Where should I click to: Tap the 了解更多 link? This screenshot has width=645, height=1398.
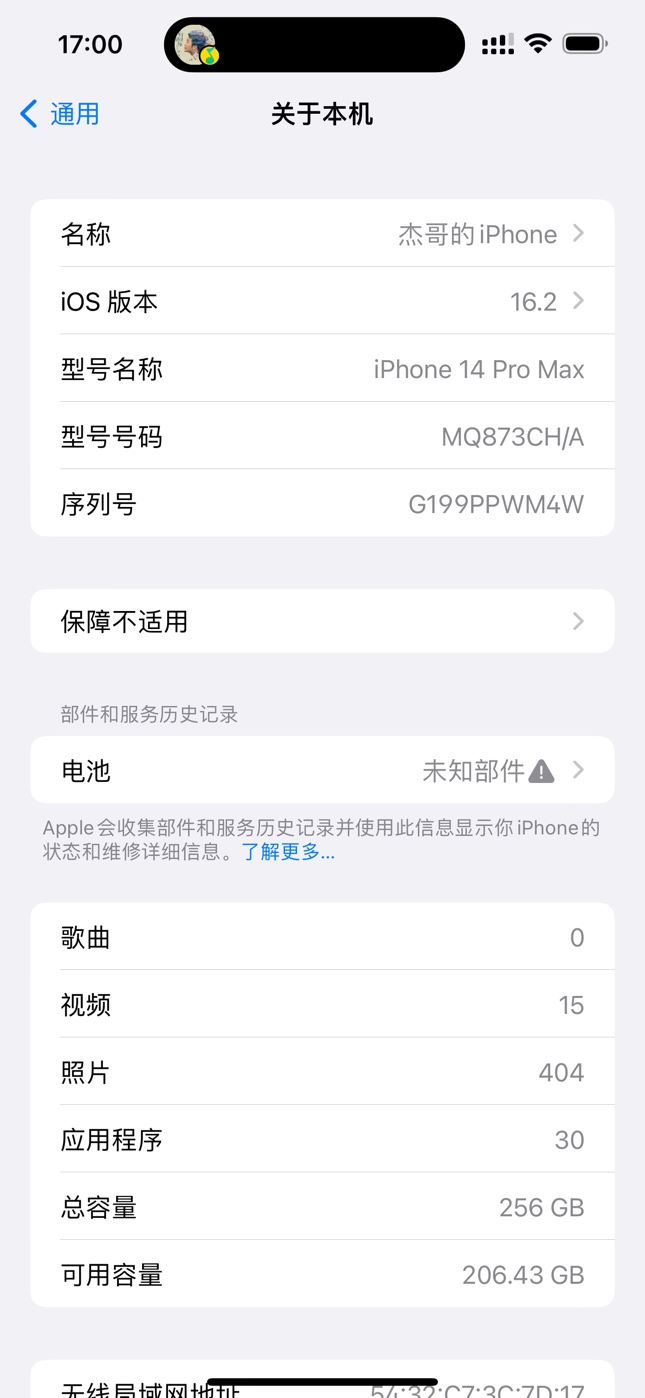point(288,852)
